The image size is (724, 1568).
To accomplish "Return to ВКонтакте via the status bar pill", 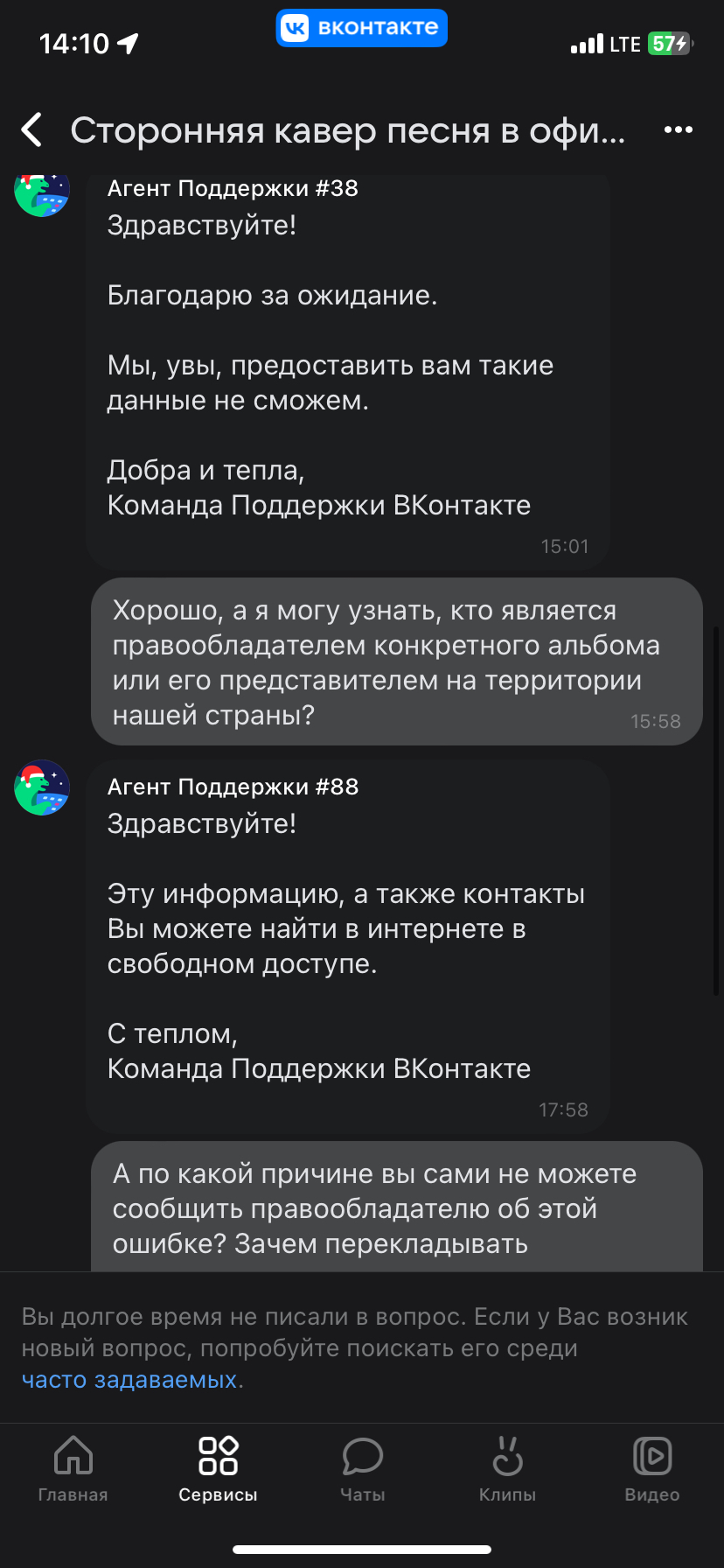I will coord(362,28).
